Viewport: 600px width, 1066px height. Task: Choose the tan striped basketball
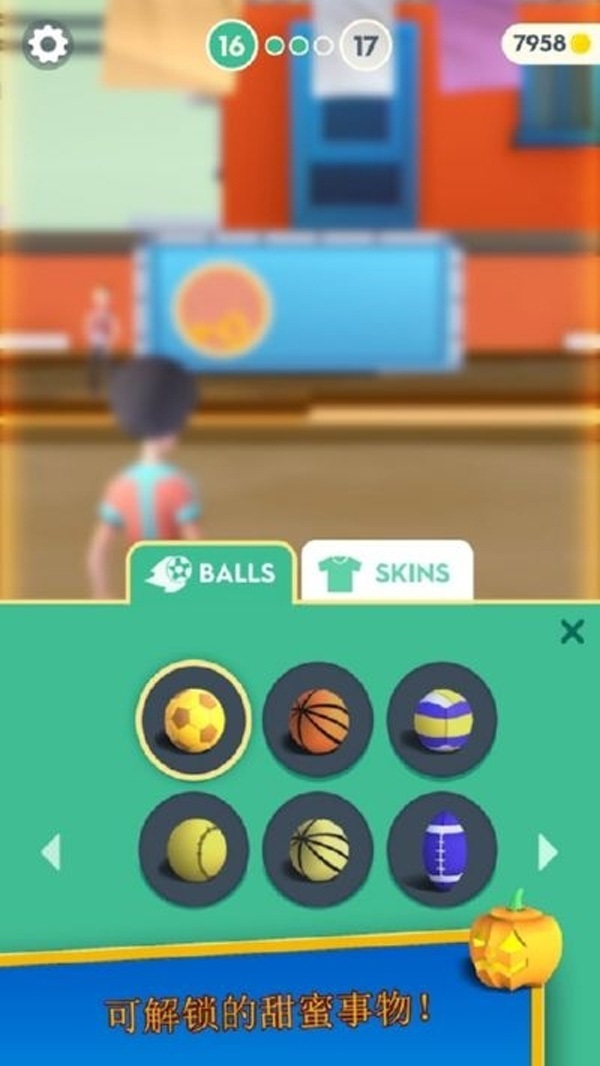click(x=318, y=848)
